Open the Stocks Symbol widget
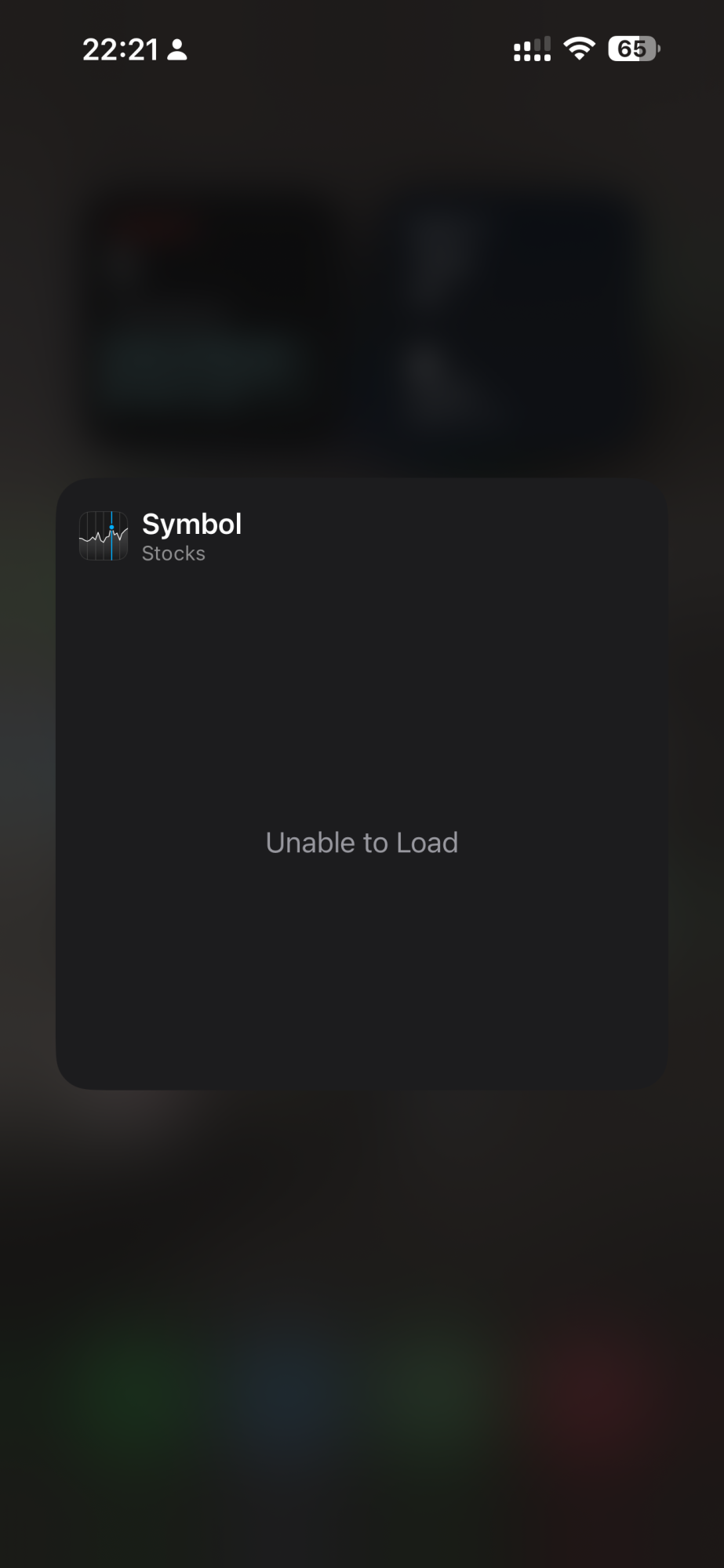 [362, 784]
